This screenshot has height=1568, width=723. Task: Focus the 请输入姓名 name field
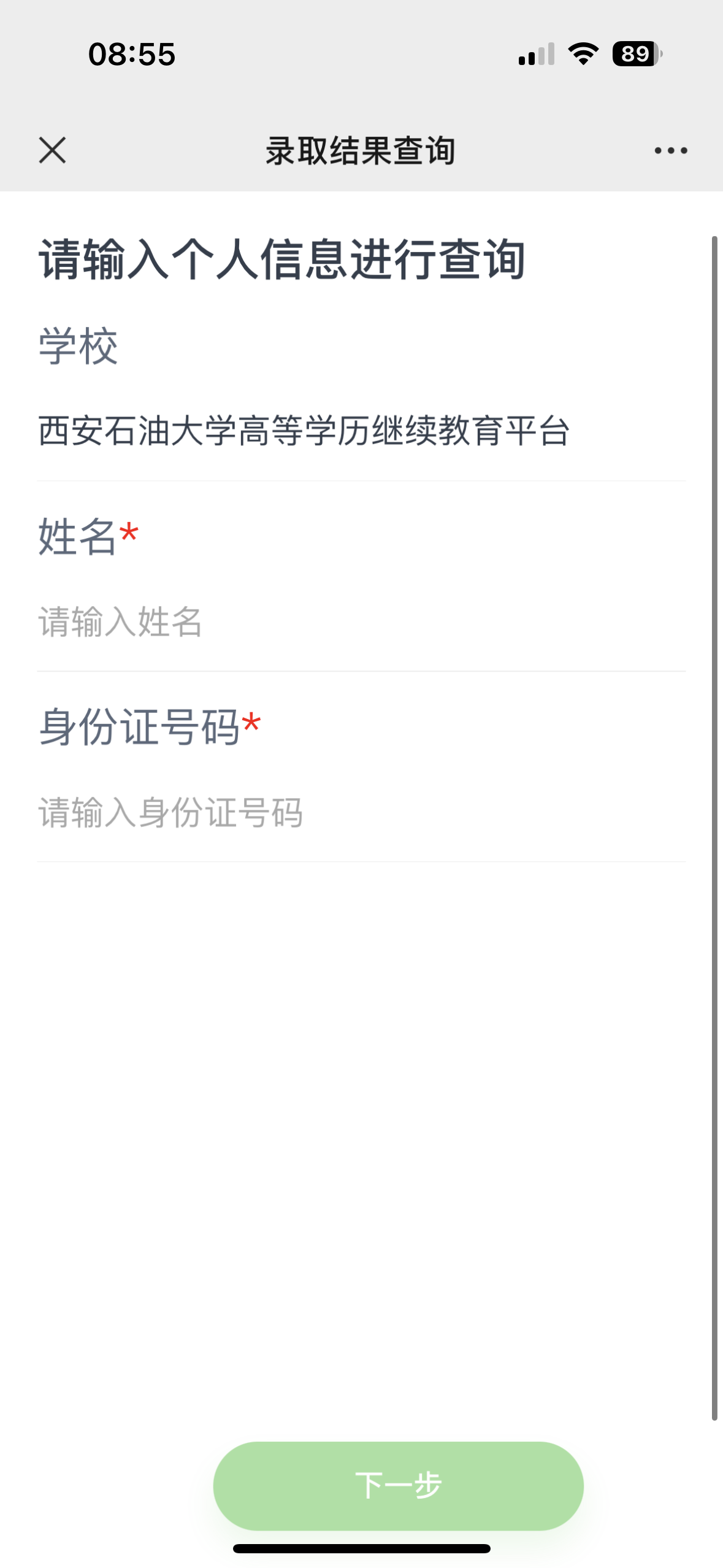coord(361,622)
